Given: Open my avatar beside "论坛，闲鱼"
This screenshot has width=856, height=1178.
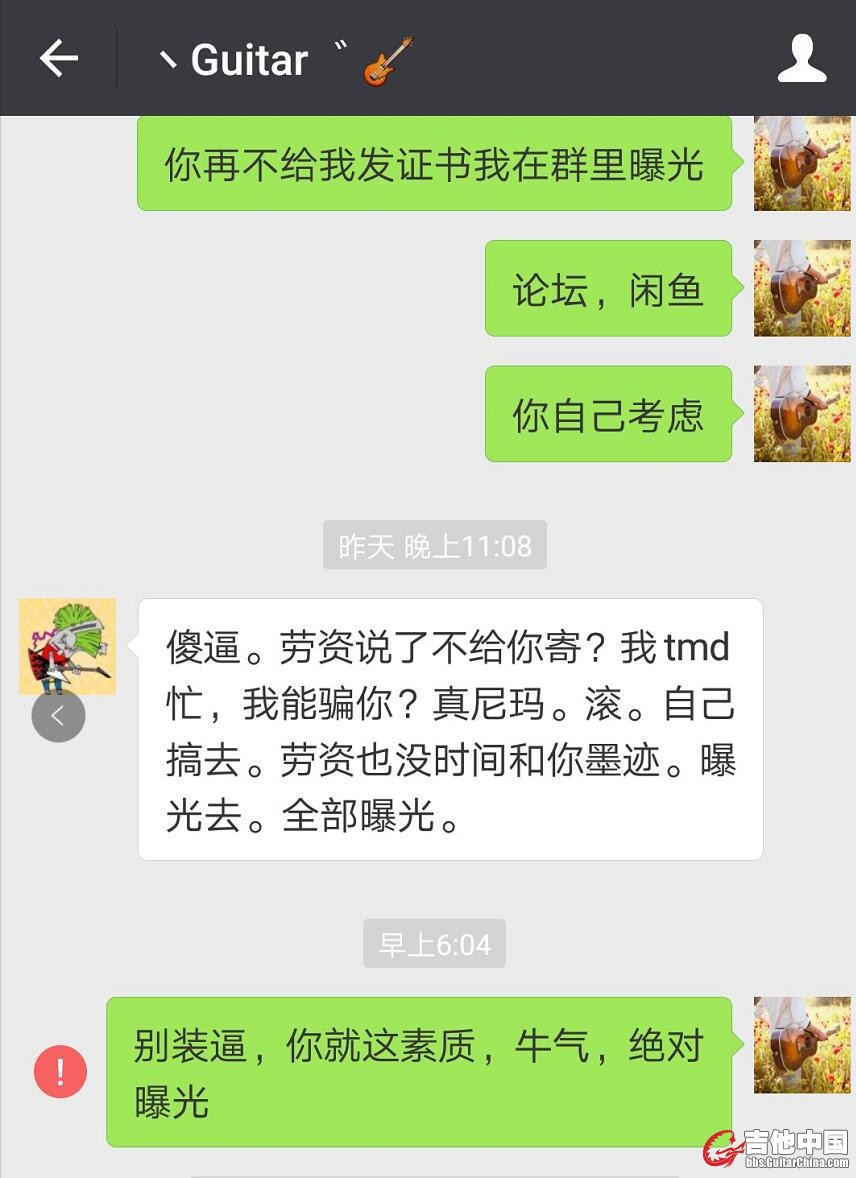Looking at the screenshot, I should 802,288.
